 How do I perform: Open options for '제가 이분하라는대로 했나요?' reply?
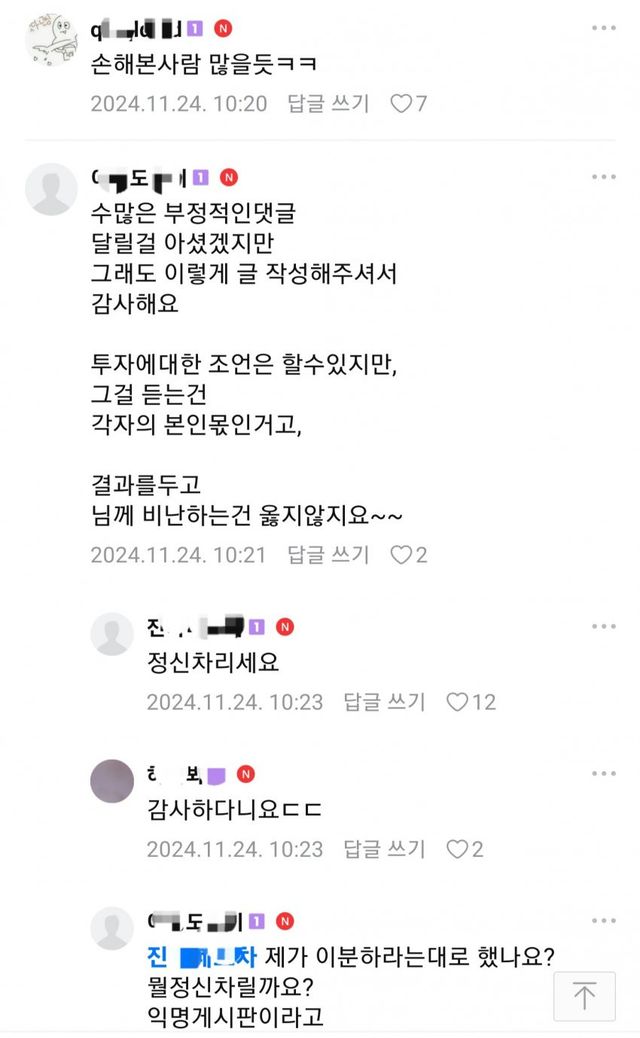click(x=603, y=920)
